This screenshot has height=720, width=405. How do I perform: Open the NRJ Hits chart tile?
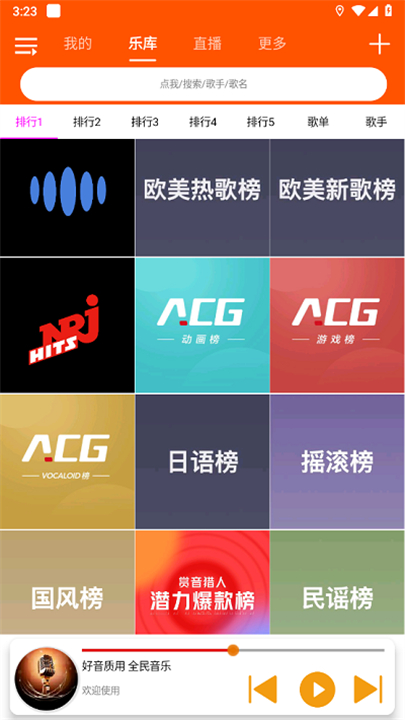point(67,325)
